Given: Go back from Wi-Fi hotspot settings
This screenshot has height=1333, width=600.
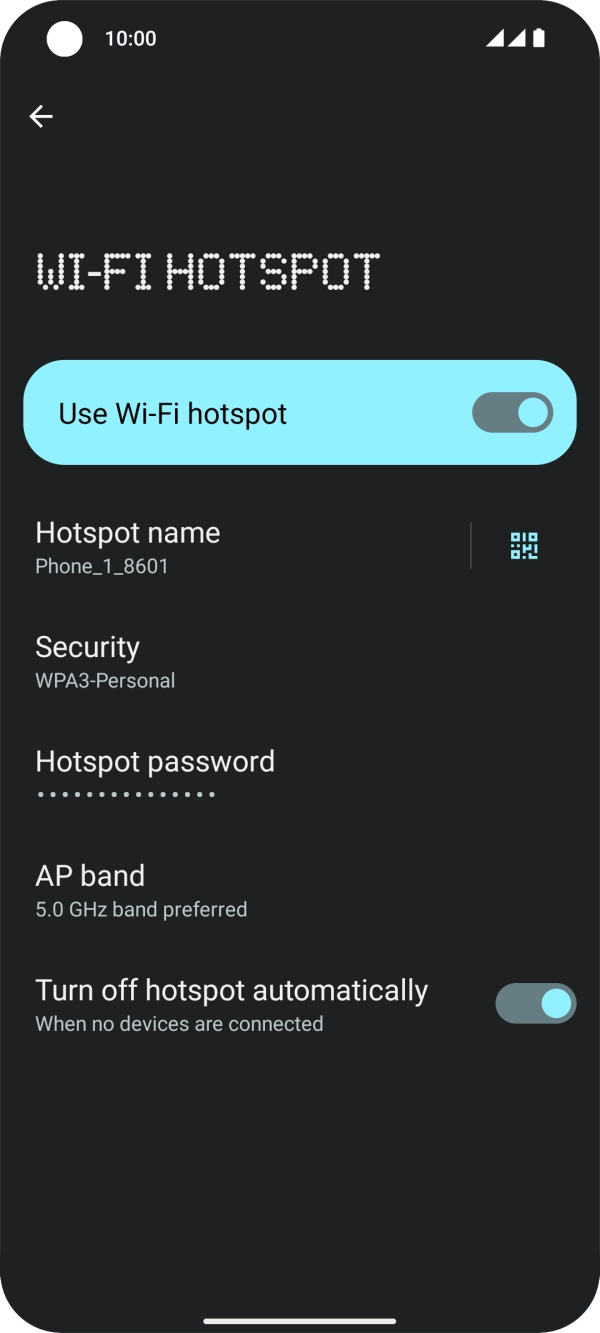Looking at the screenshot, I should 41,117.
